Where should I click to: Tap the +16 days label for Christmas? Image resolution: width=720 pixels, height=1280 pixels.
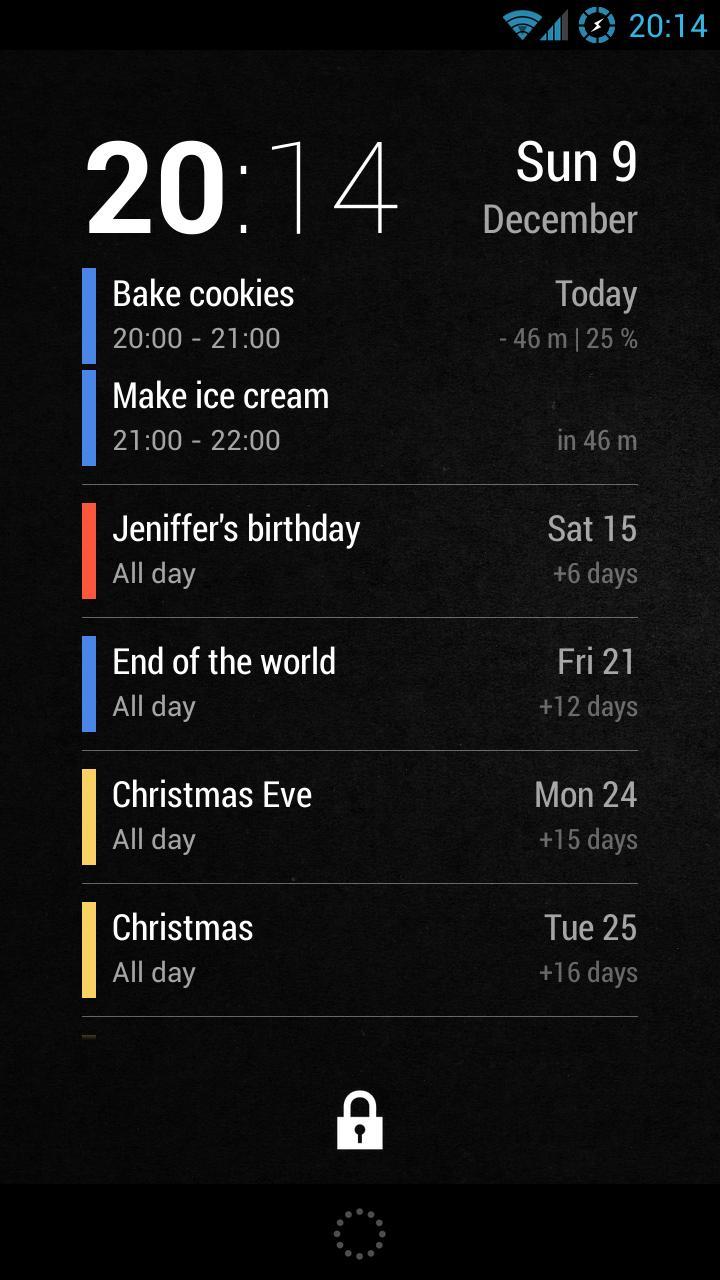[586, 971]
